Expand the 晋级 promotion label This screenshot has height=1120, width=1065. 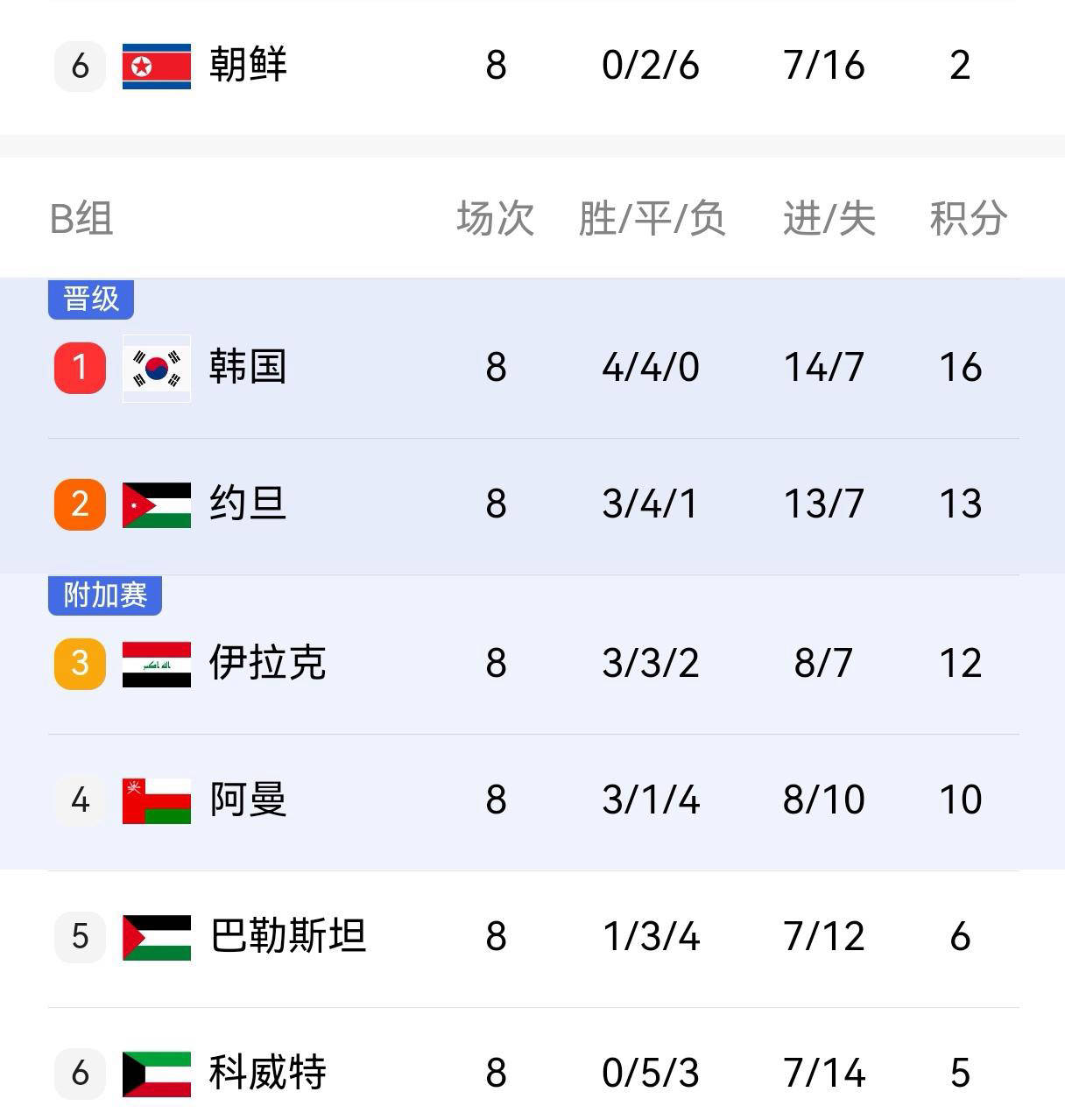(x=91, y=299)
